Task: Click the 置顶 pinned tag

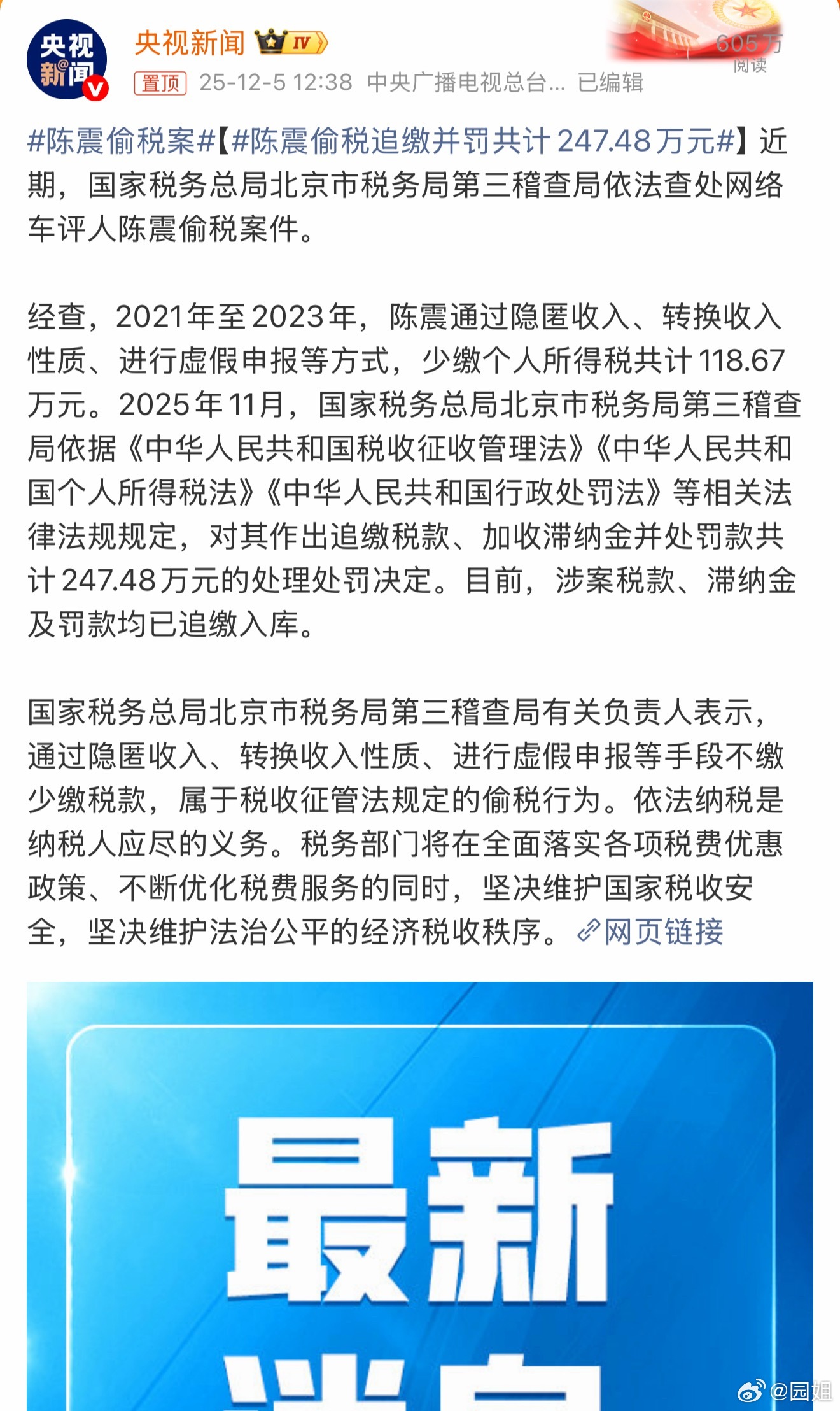Action: pyautogui.click(x=160, y=81)
